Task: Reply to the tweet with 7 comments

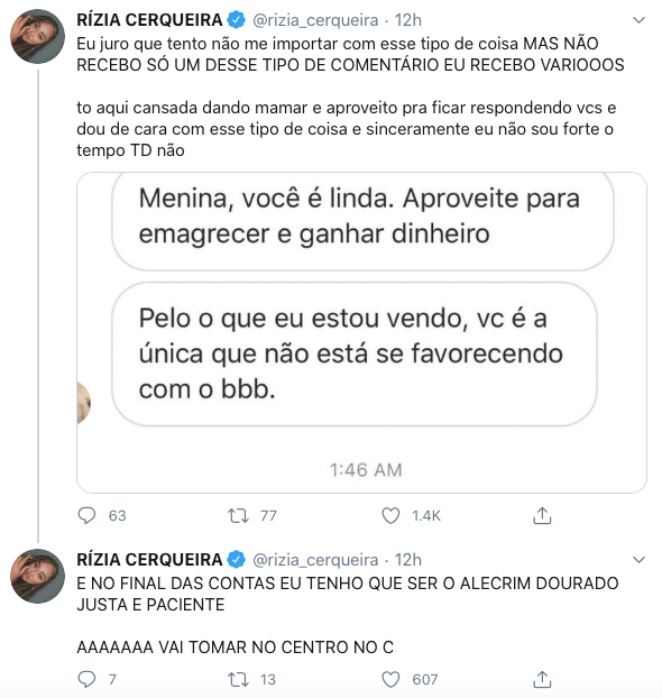Action: point(87,679)
